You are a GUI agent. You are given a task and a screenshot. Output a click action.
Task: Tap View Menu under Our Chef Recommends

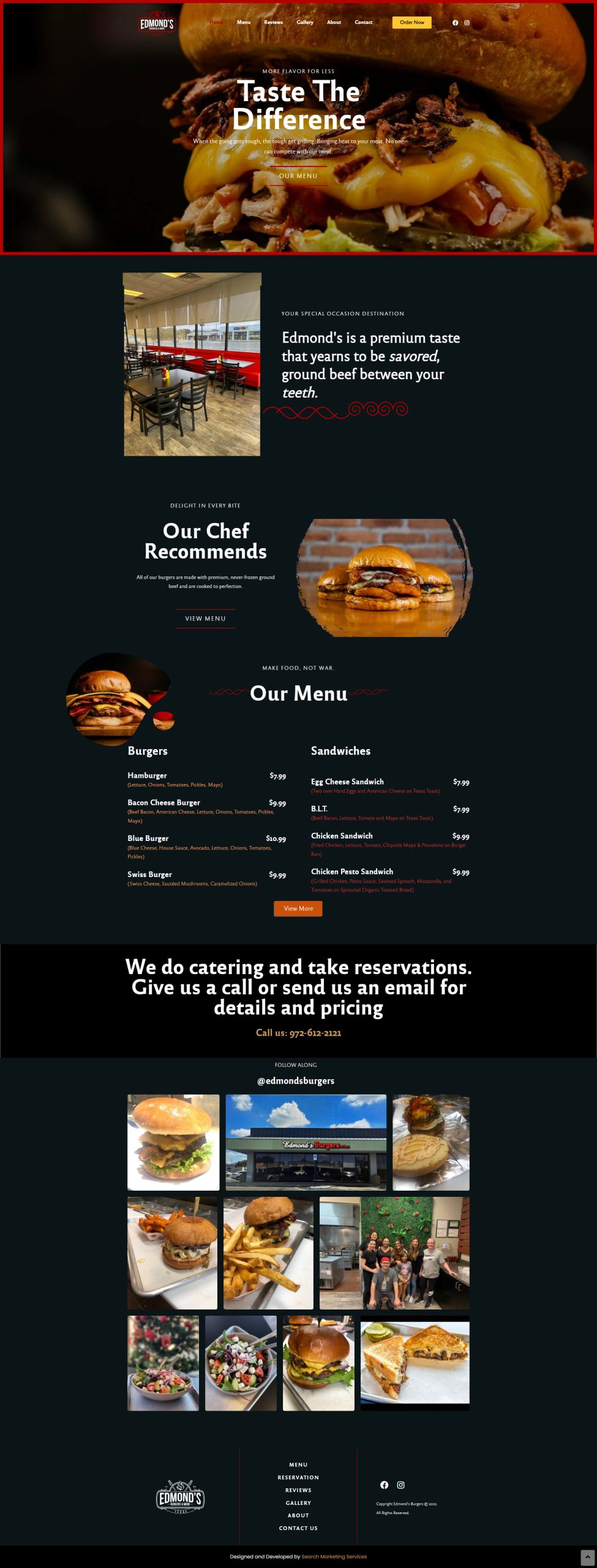[x=205, y=619]
